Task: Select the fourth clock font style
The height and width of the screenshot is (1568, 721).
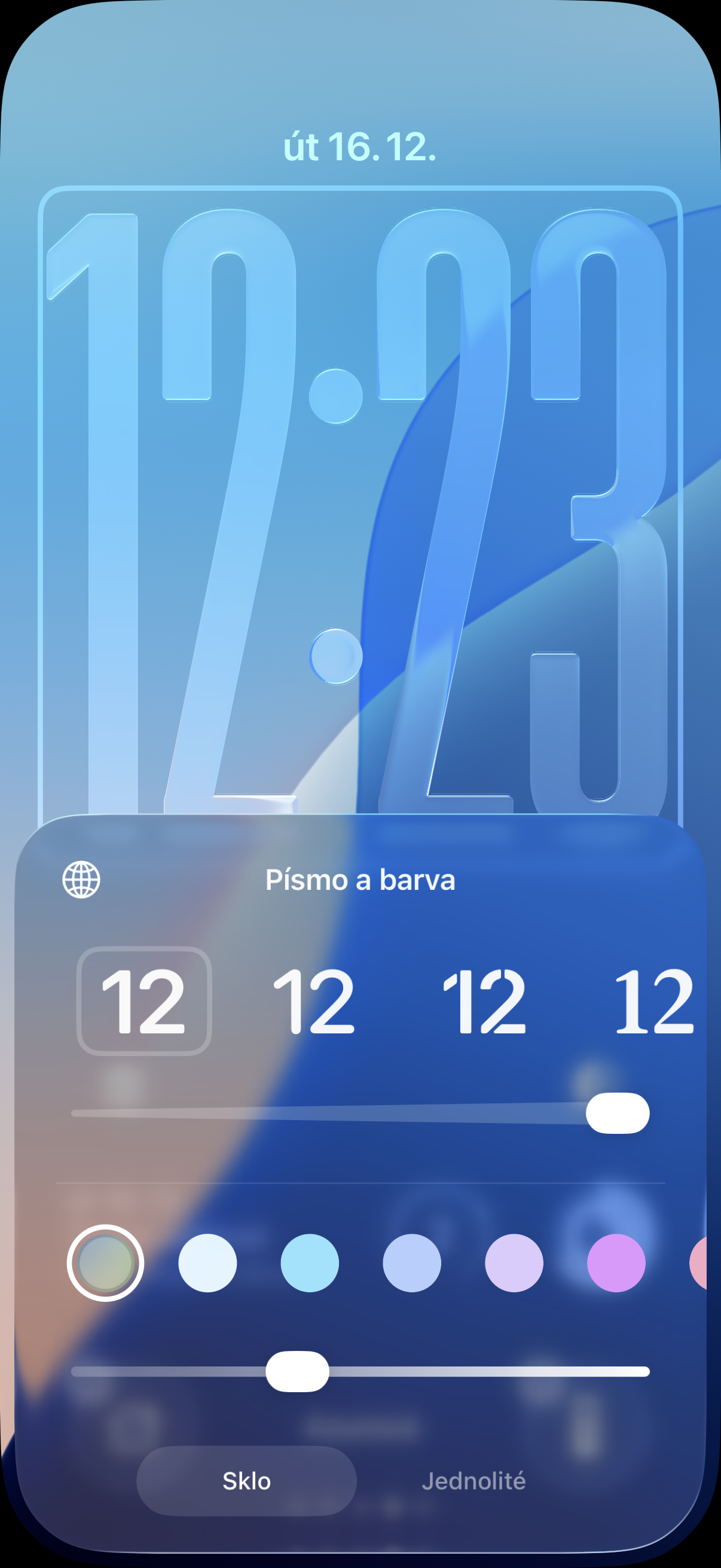Action: coord(654,1001)
